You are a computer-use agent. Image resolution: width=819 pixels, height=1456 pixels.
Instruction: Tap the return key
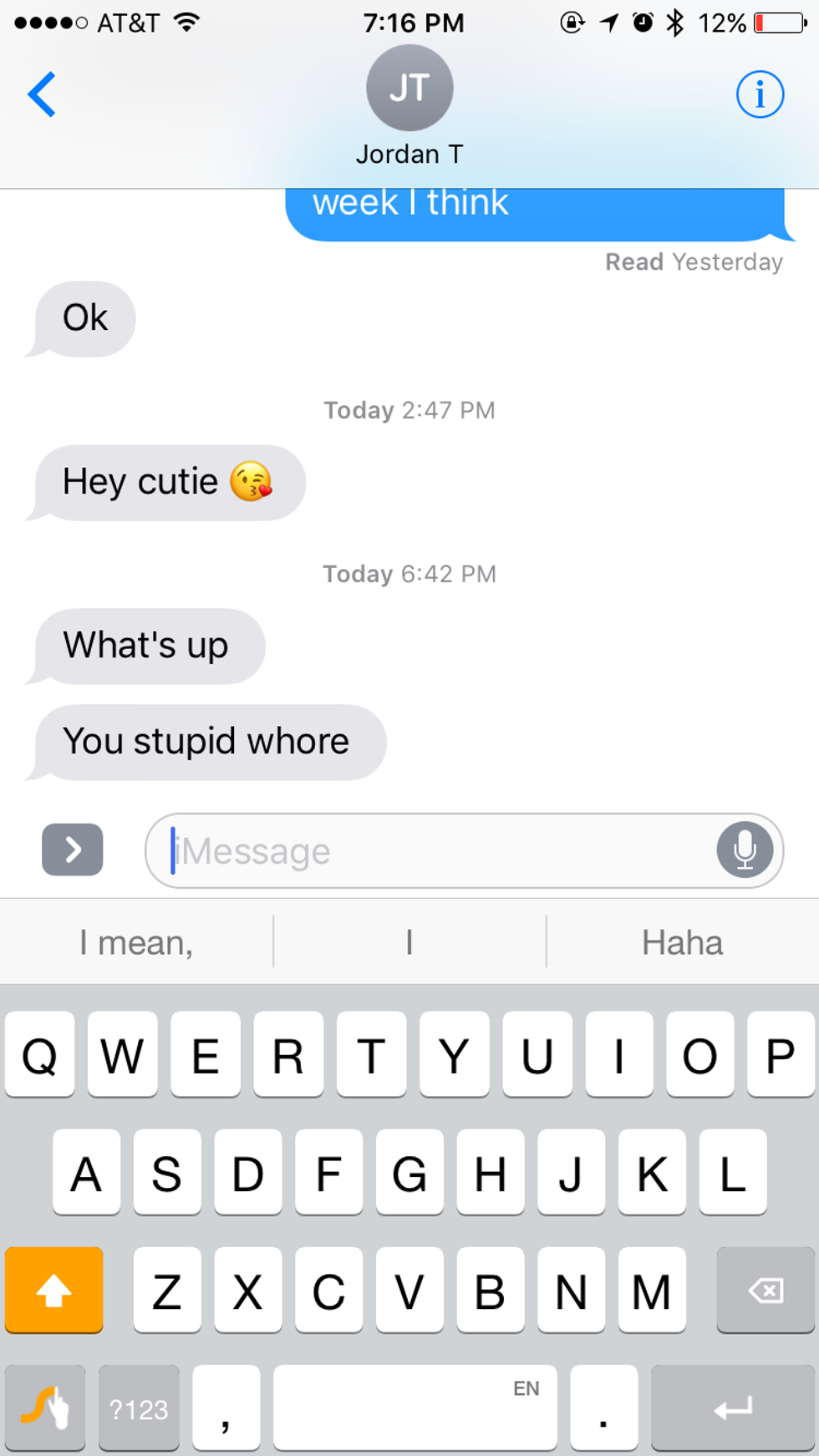(733, 1409)
